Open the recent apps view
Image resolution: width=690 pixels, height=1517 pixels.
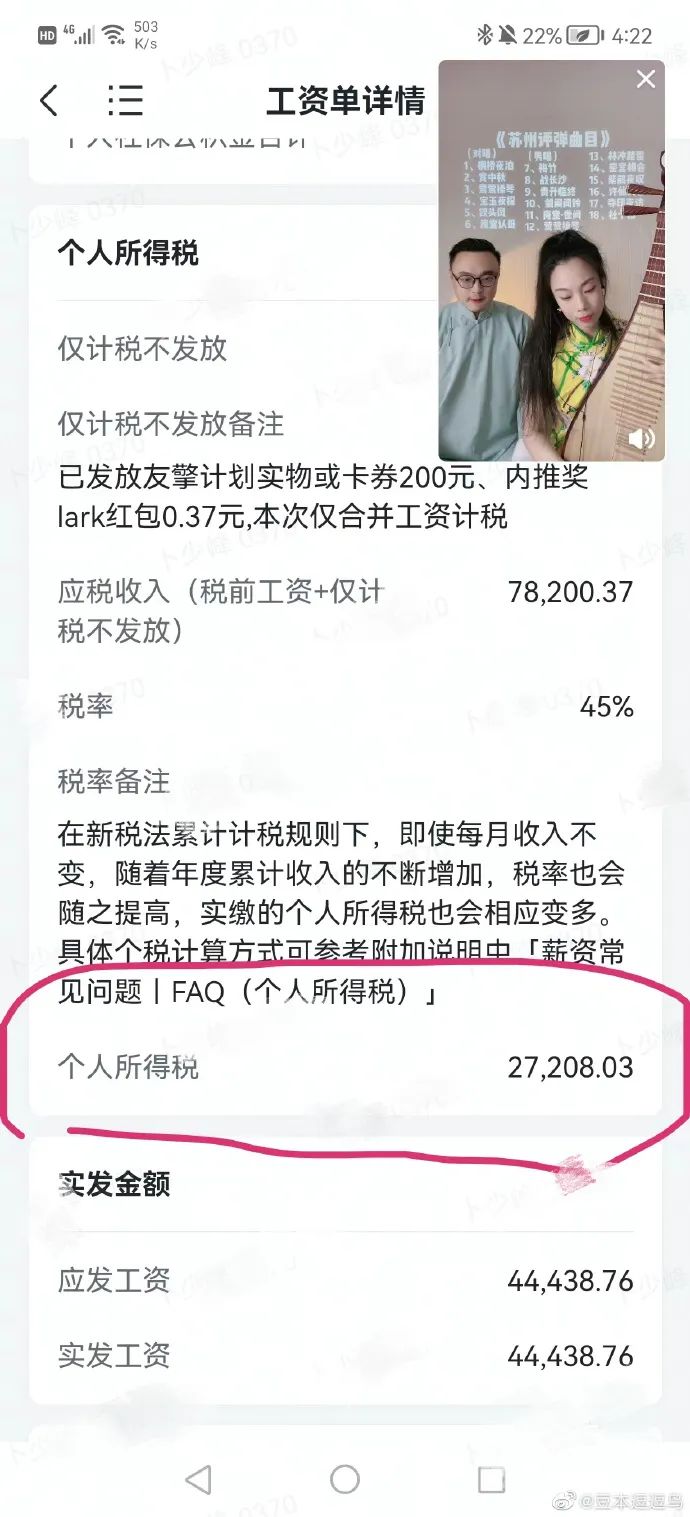tap(491, 1479)
